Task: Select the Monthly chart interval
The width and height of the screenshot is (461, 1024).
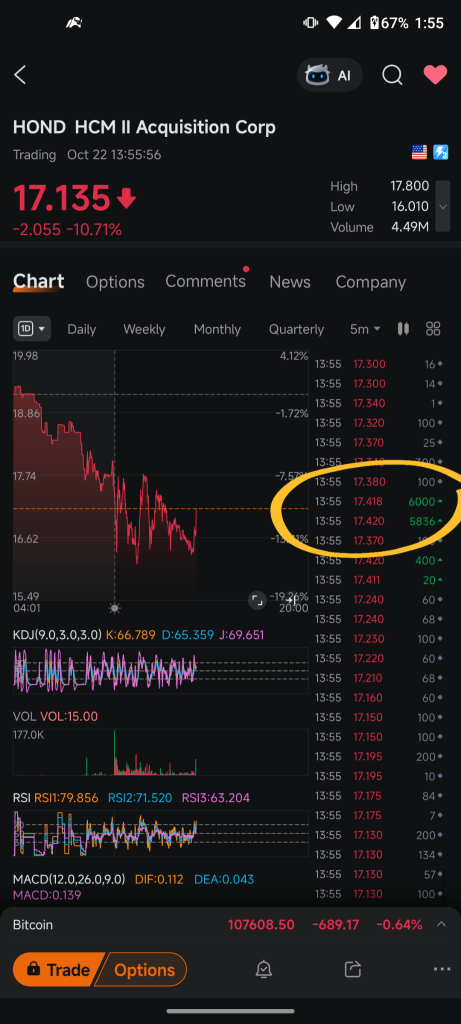Action: point(217,329)
